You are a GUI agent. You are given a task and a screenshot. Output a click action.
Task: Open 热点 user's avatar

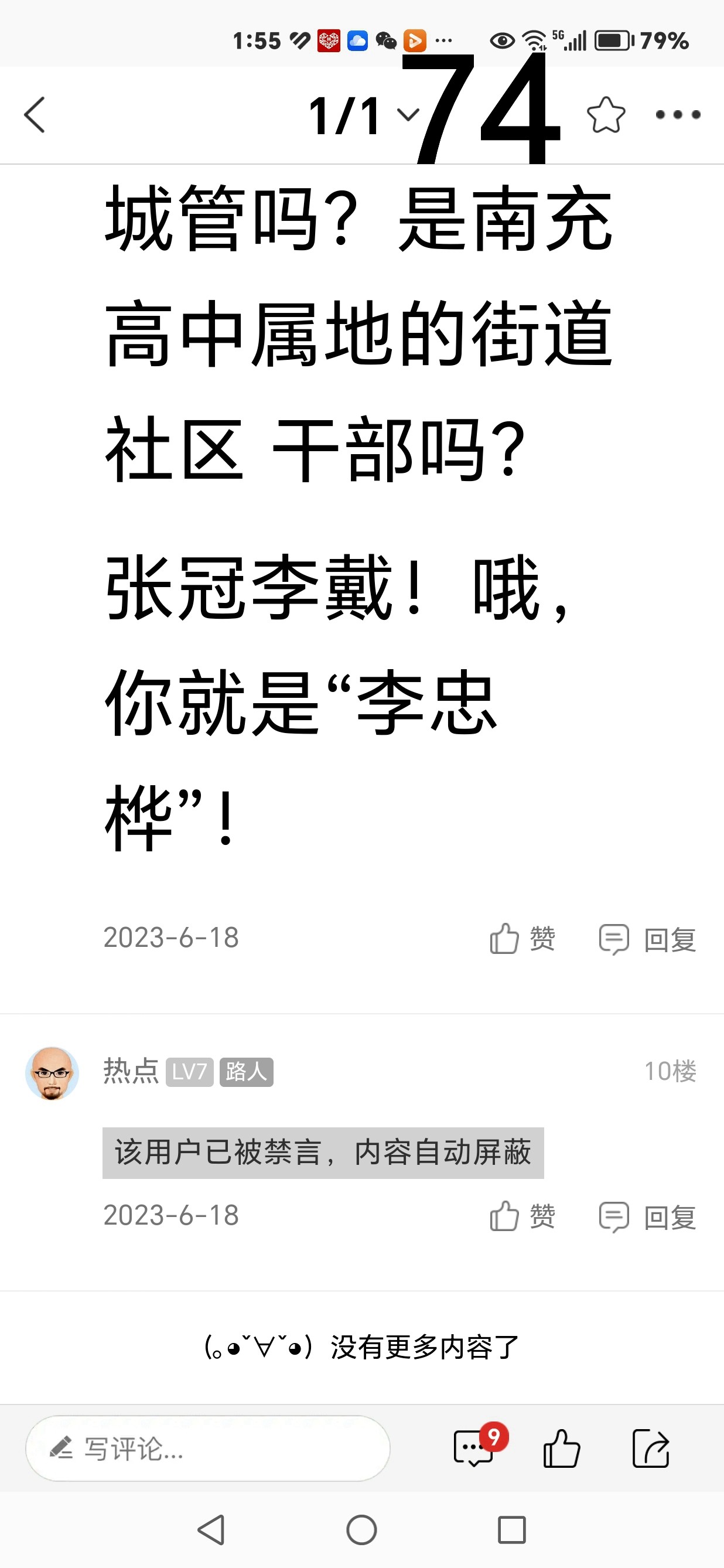coord(51,1073)
